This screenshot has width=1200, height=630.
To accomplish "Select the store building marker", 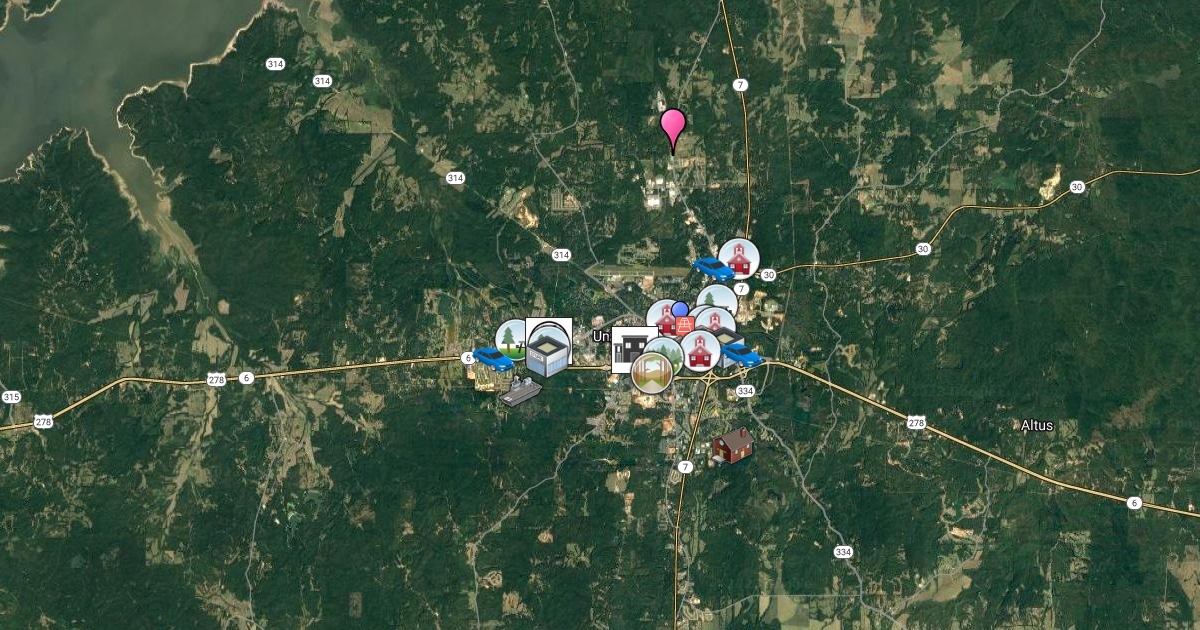I will click(548, 348).
